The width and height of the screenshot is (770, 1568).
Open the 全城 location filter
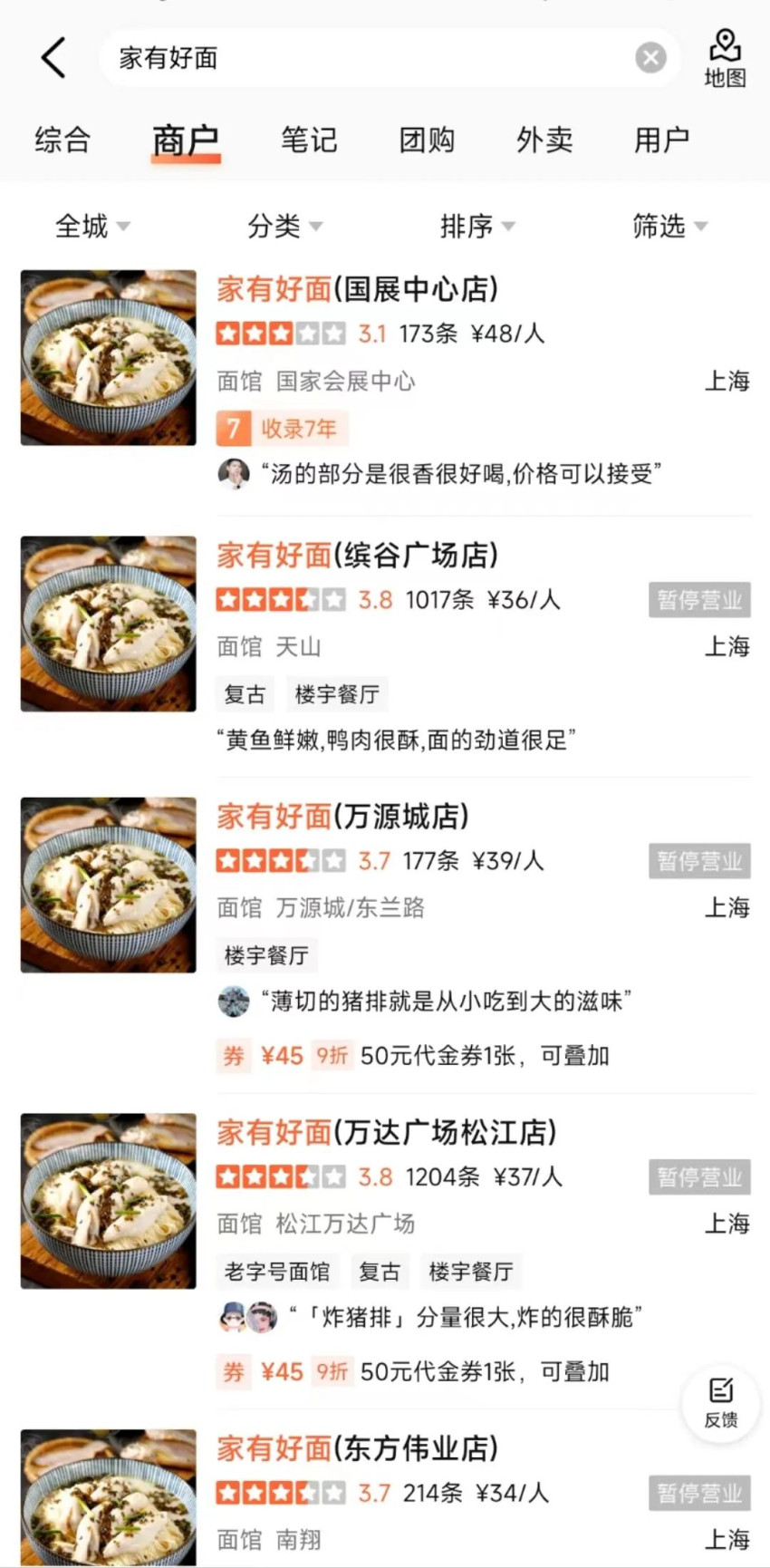[x=90, y=227]
